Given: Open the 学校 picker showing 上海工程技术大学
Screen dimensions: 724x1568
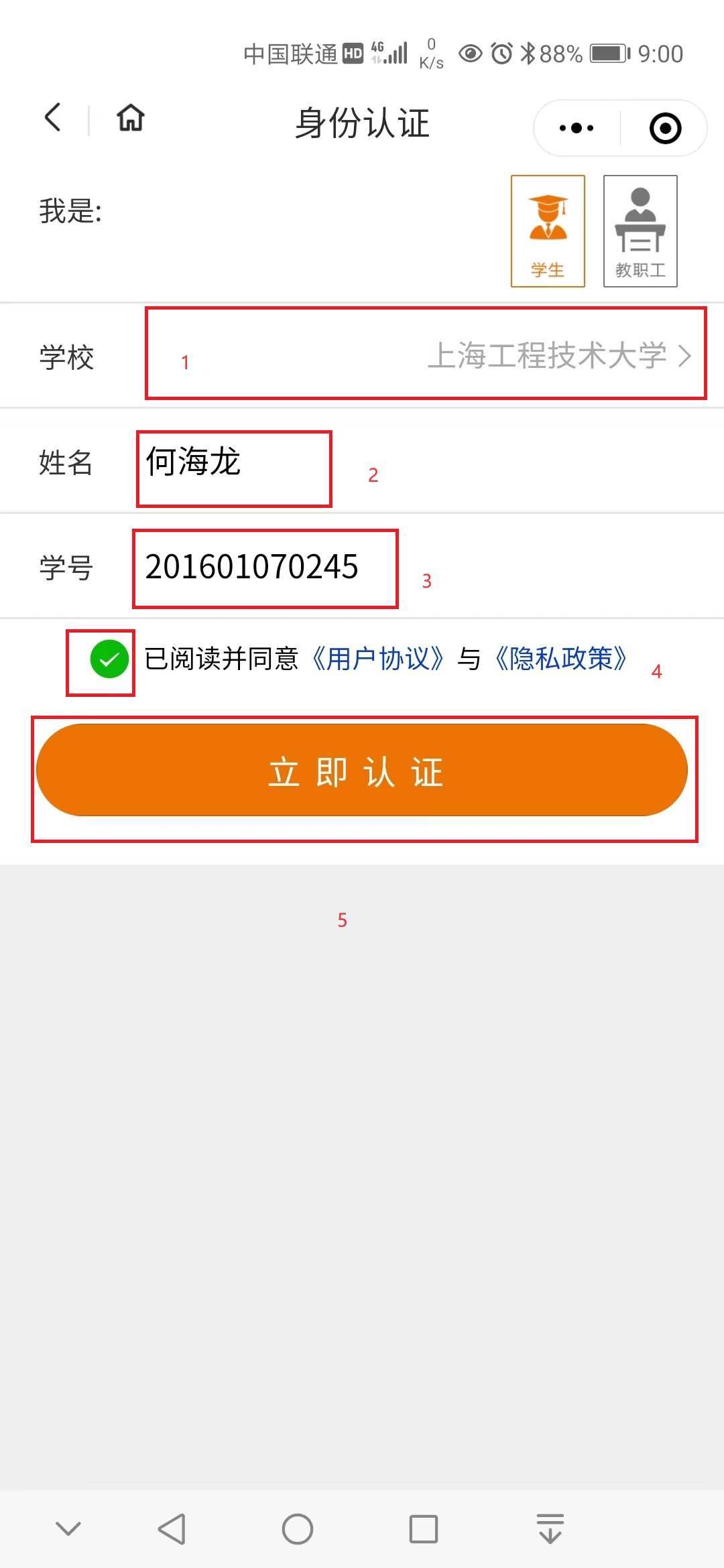Looking at the screenshot, I should click(556, 355).
